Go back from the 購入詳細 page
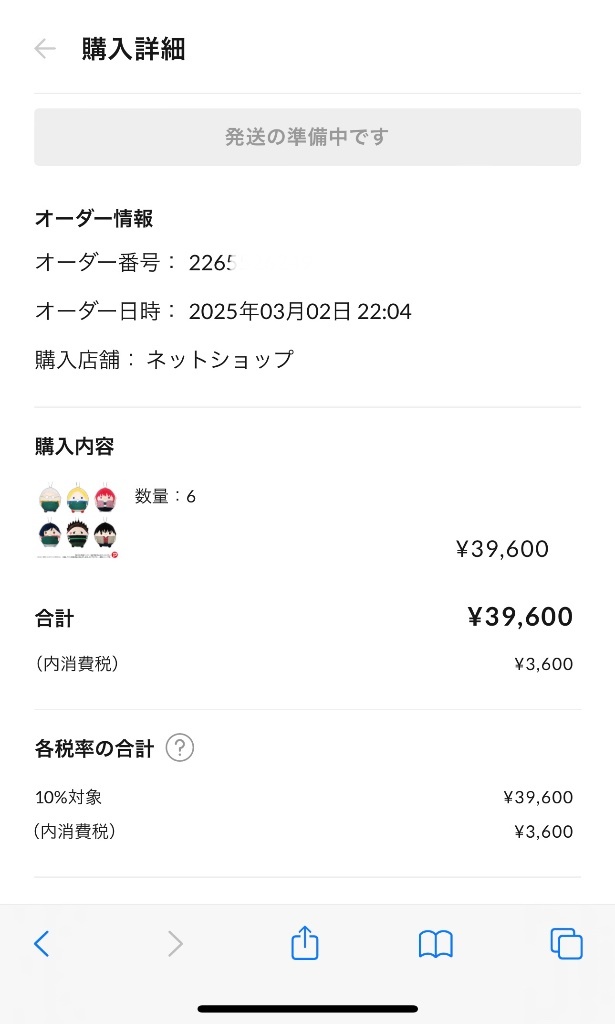This screenshot has height=1024, width=615. tap(45, 48)
